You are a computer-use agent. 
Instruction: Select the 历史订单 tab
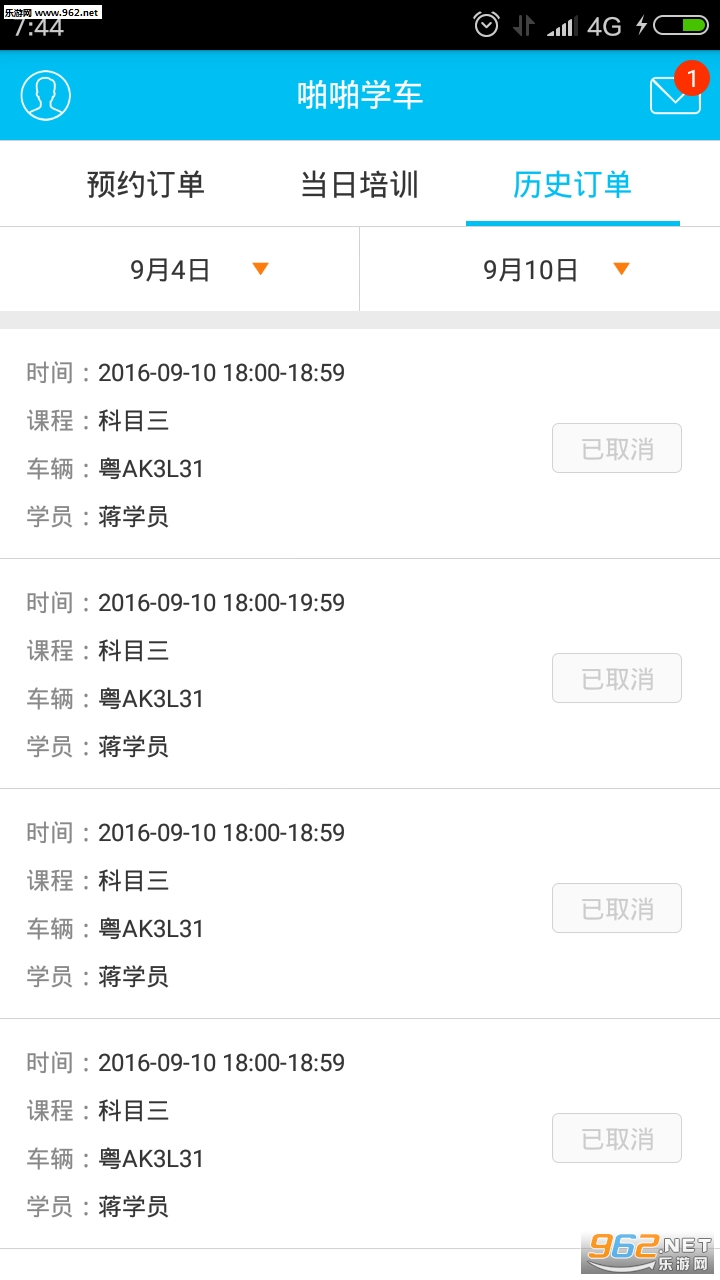click(572, 185)
